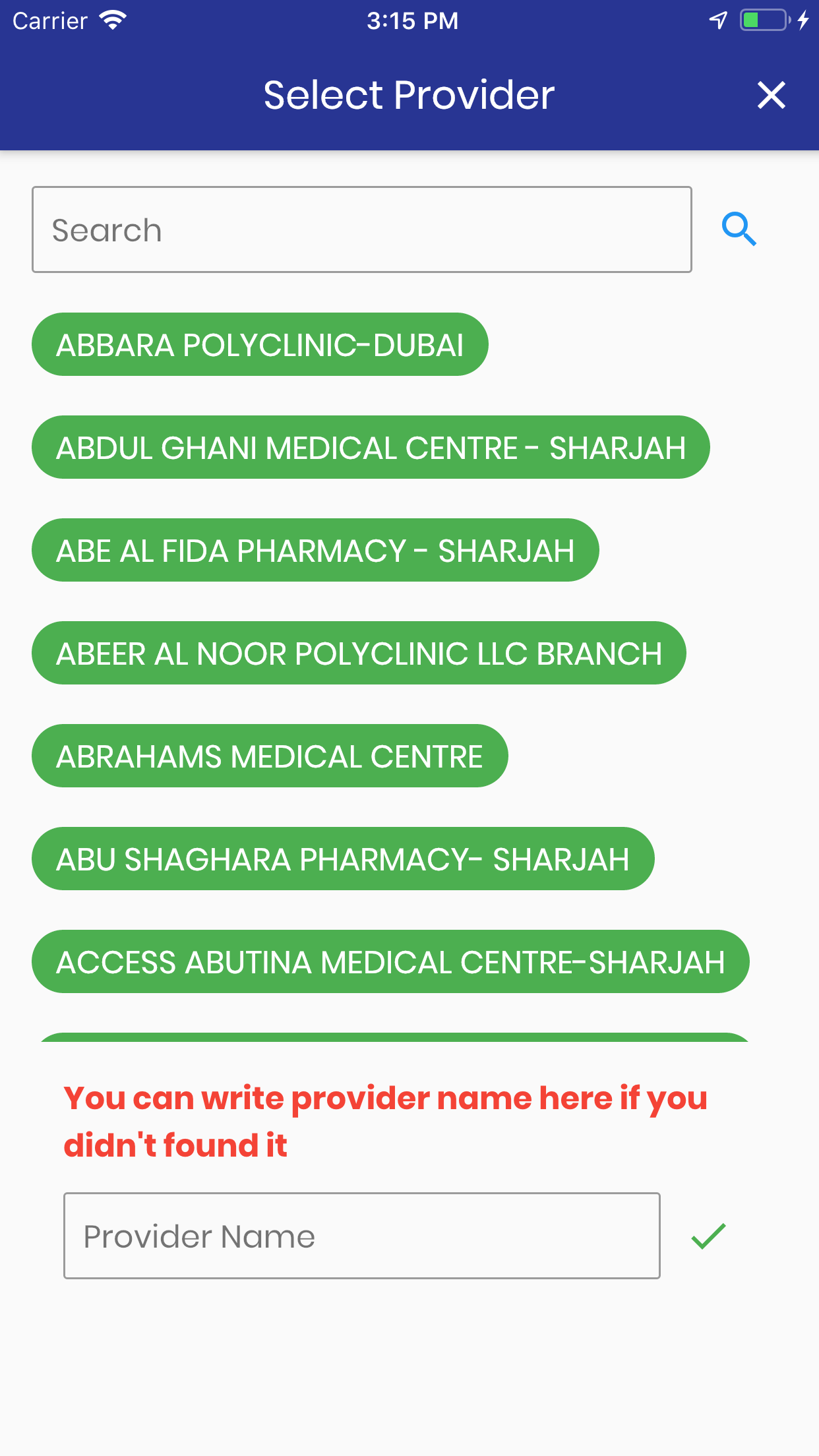Focus the Search text field

click(x=361, y=229)
